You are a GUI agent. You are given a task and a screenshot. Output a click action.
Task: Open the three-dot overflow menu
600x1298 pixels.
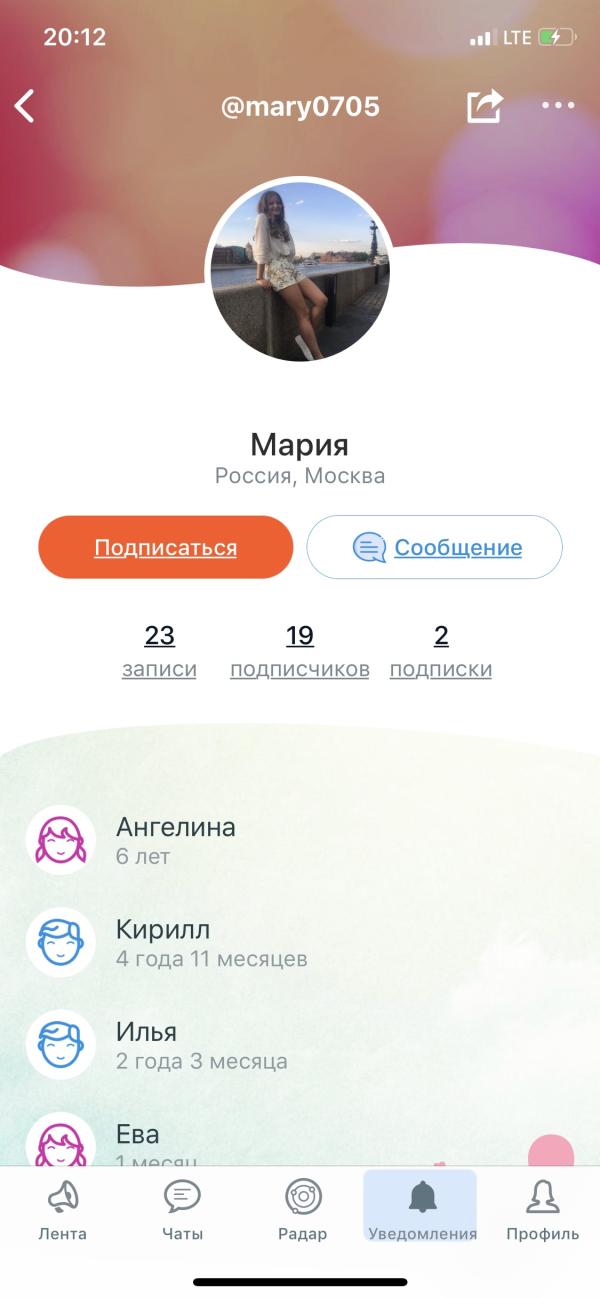pos(558,106)
